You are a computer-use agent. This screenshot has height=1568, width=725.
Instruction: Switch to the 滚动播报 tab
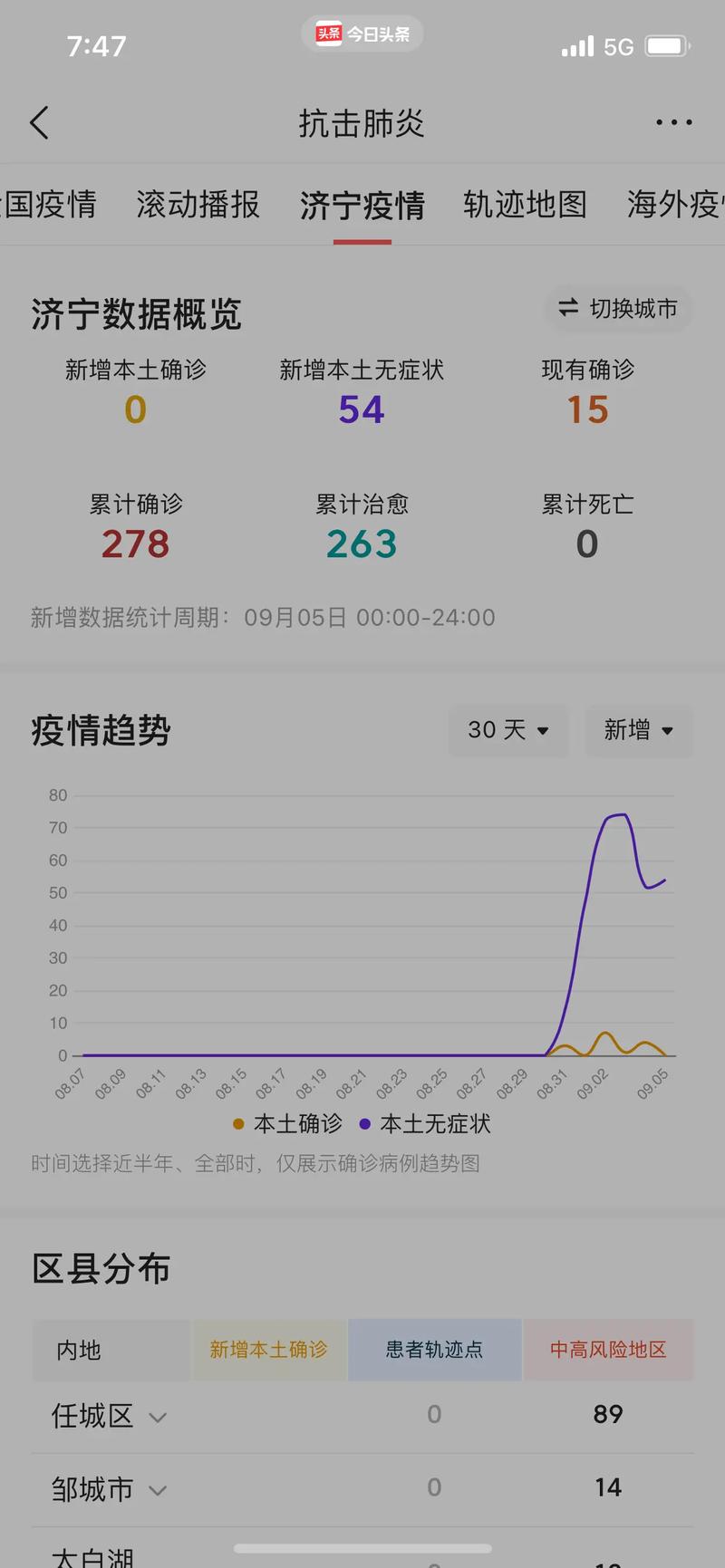[198, 205]
